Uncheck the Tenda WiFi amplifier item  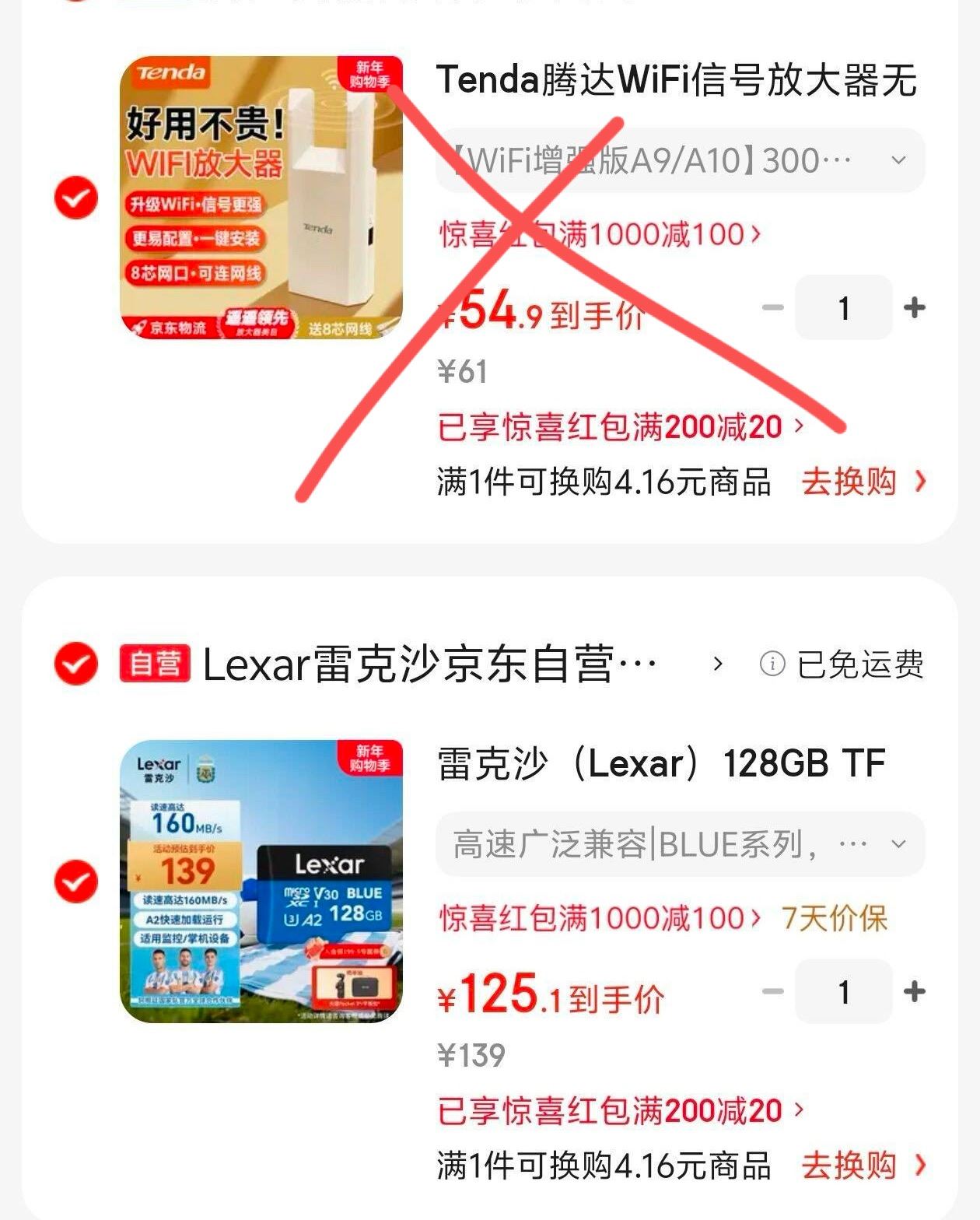pyautogui.click(x=76, y=198)
